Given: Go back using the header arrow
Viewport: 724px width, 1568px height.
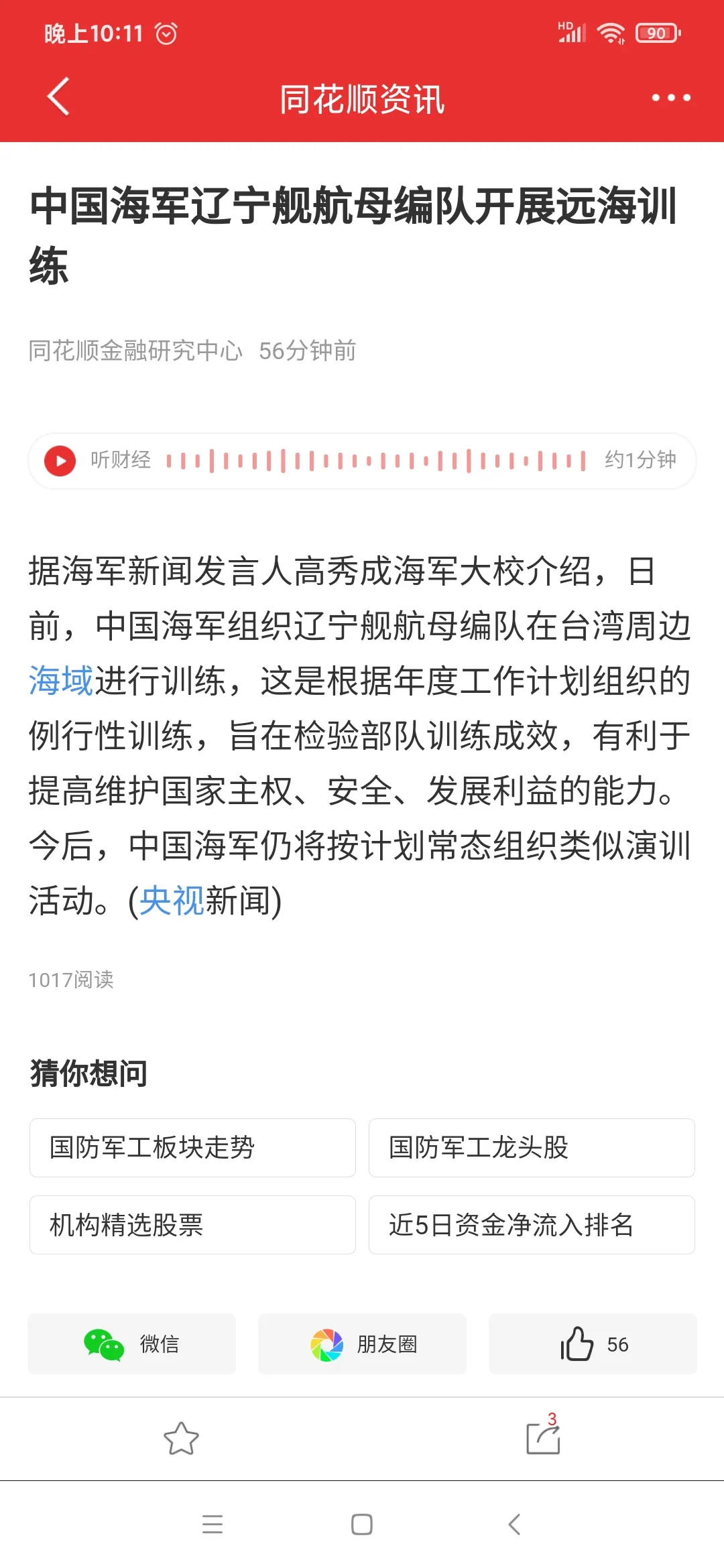Looking at the screenshot, I should 58,96.
